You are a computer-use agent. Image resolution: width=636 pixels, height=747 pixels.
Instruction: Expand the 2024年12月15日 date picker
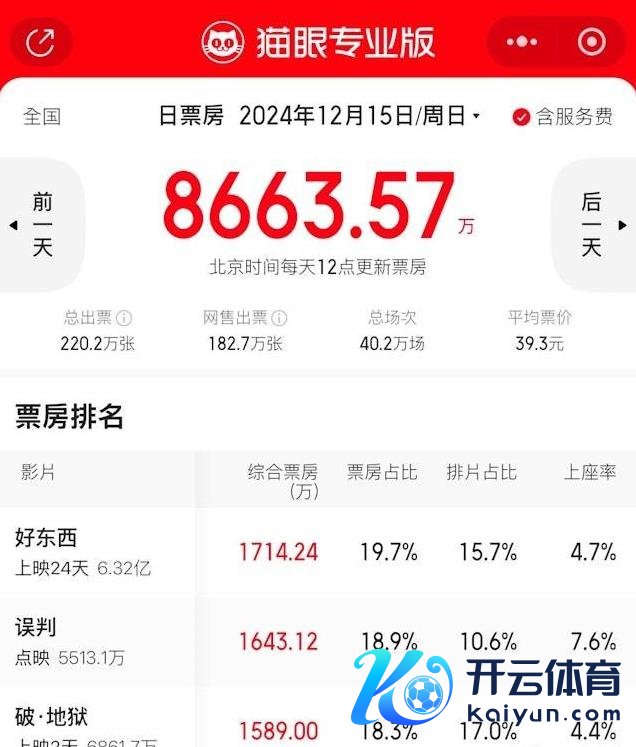pos(360,117)
